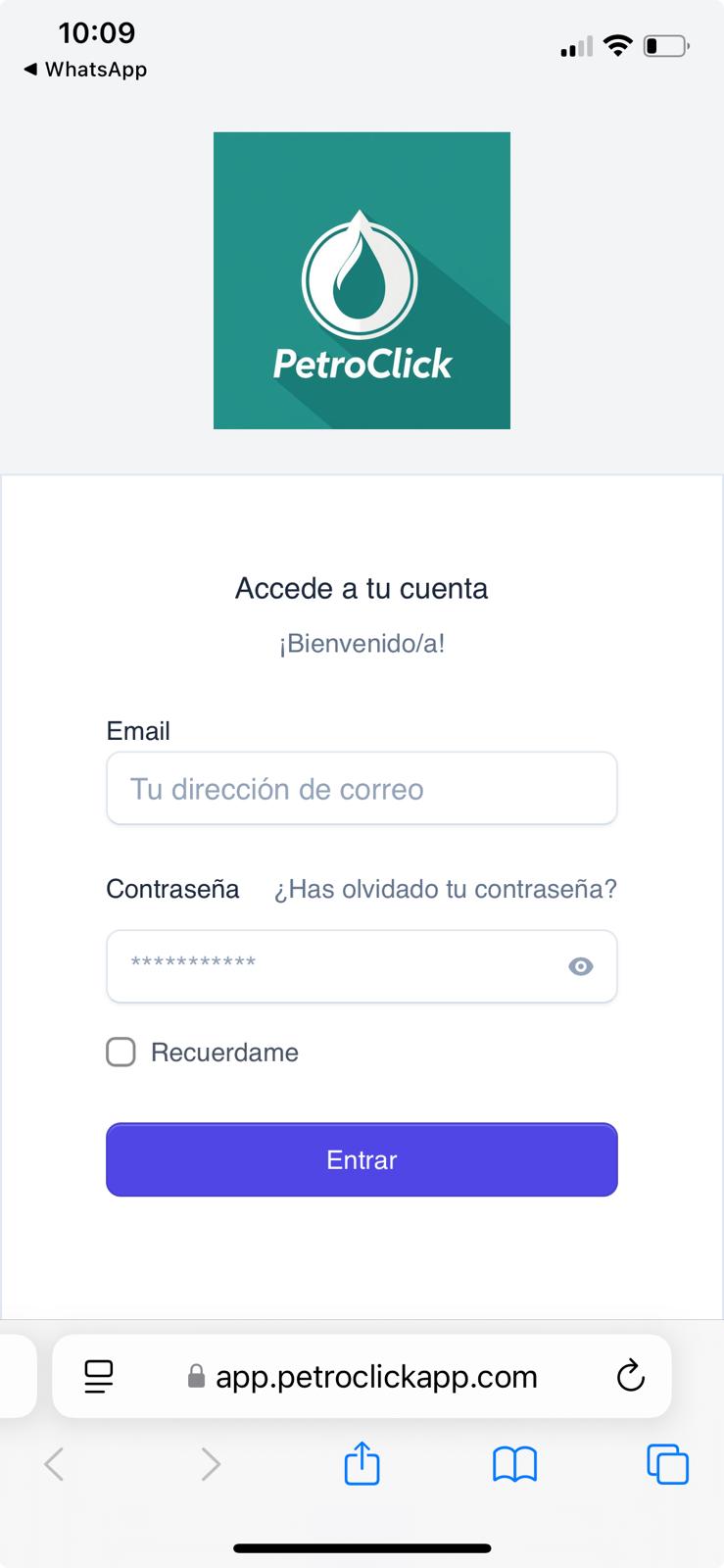The height and width of the screenshot is (1568, 724).
Task: View open Safari tabs
Action: [x=668, y=1465]
